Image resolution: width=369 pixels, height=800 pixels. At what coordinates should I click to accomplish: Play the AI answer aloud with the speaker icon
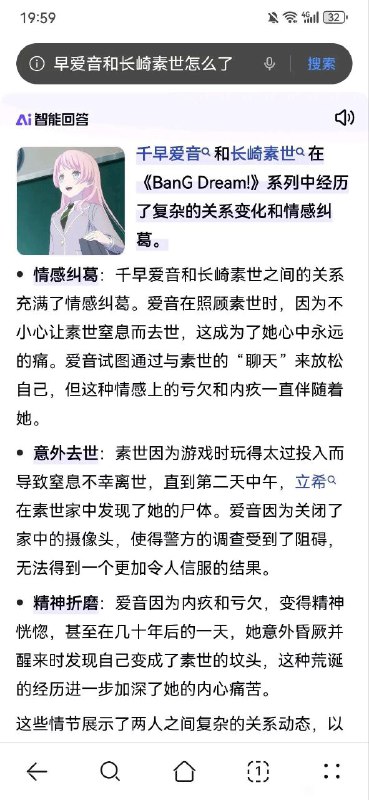345,118
